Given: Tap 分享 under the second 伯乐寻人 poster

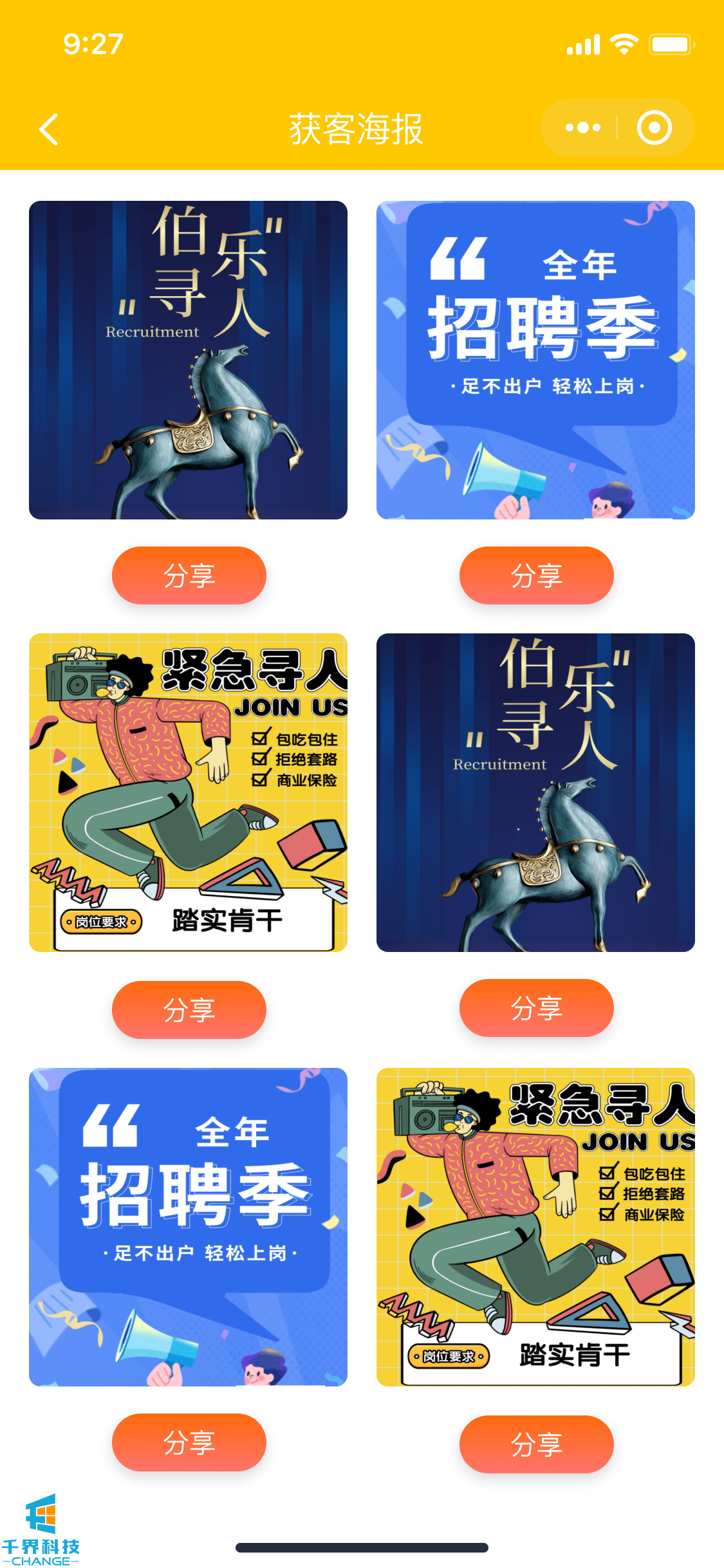Looking at the screenshot, I should (536, 1008).
